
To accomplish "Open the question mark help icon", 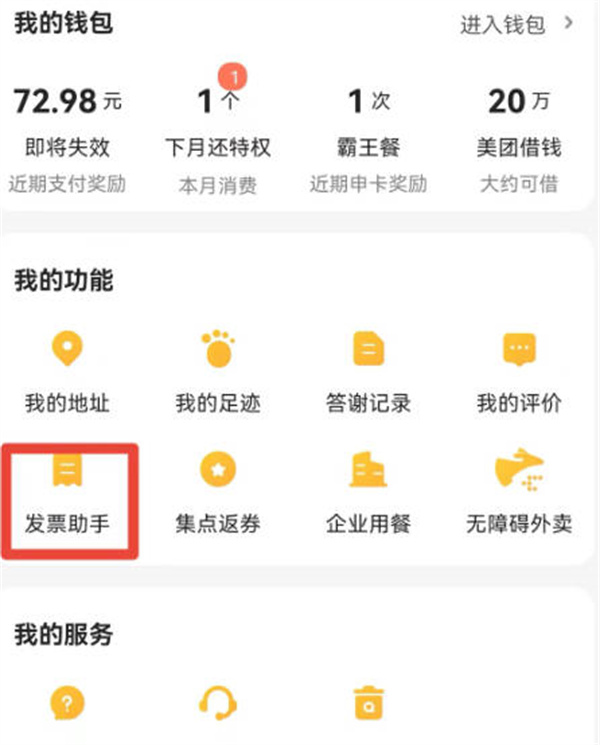I will tap(68, 702).
